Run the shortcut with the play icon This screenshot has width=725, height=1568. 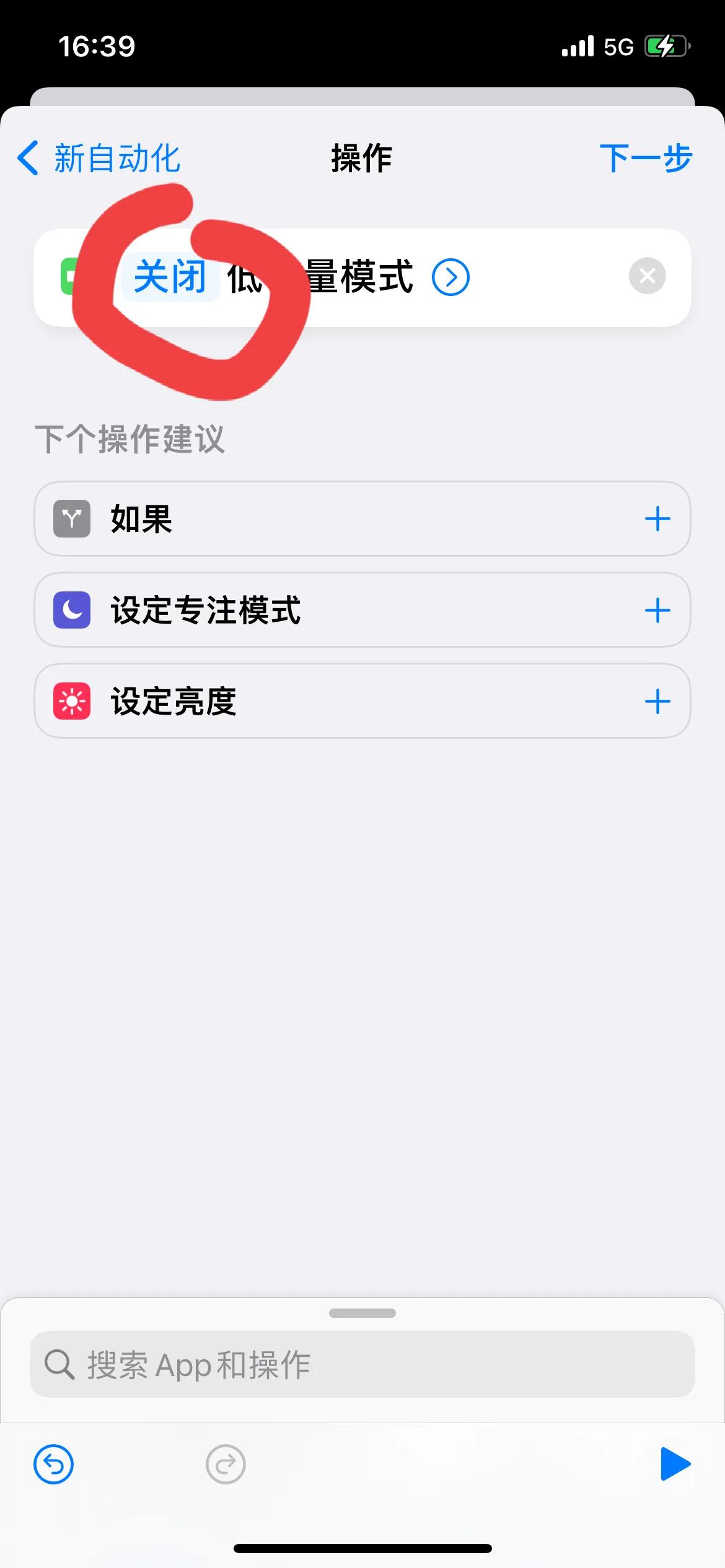point(675,1465)
